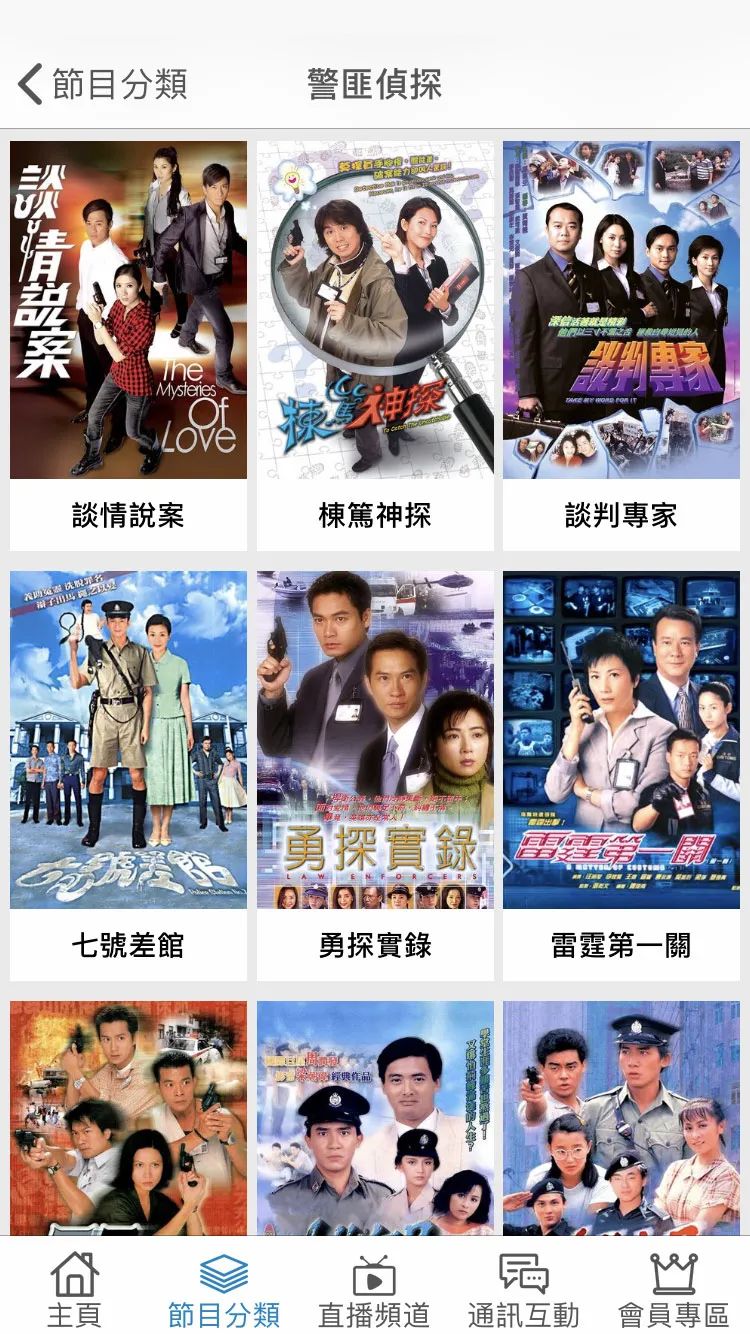Open the 直播頻道 tab

[x=374, y=1288]
